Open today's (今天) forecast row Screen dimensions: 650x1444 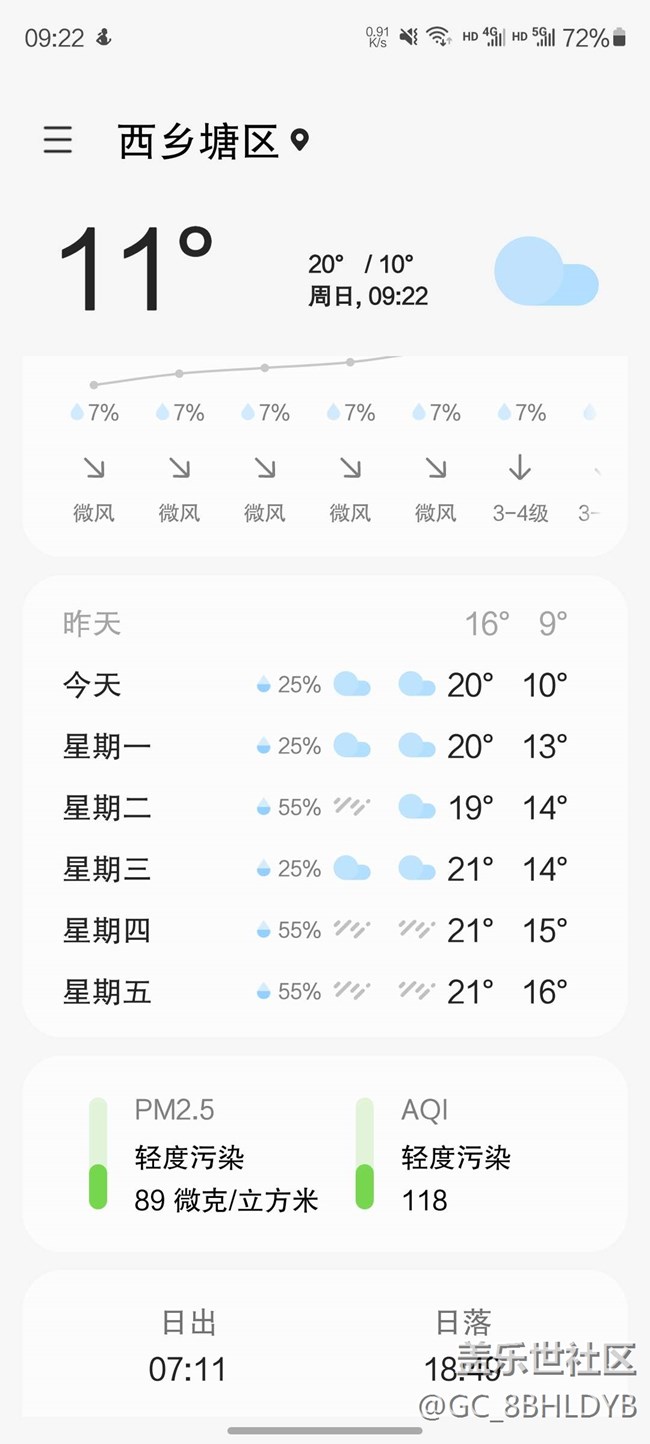(325, 685)
